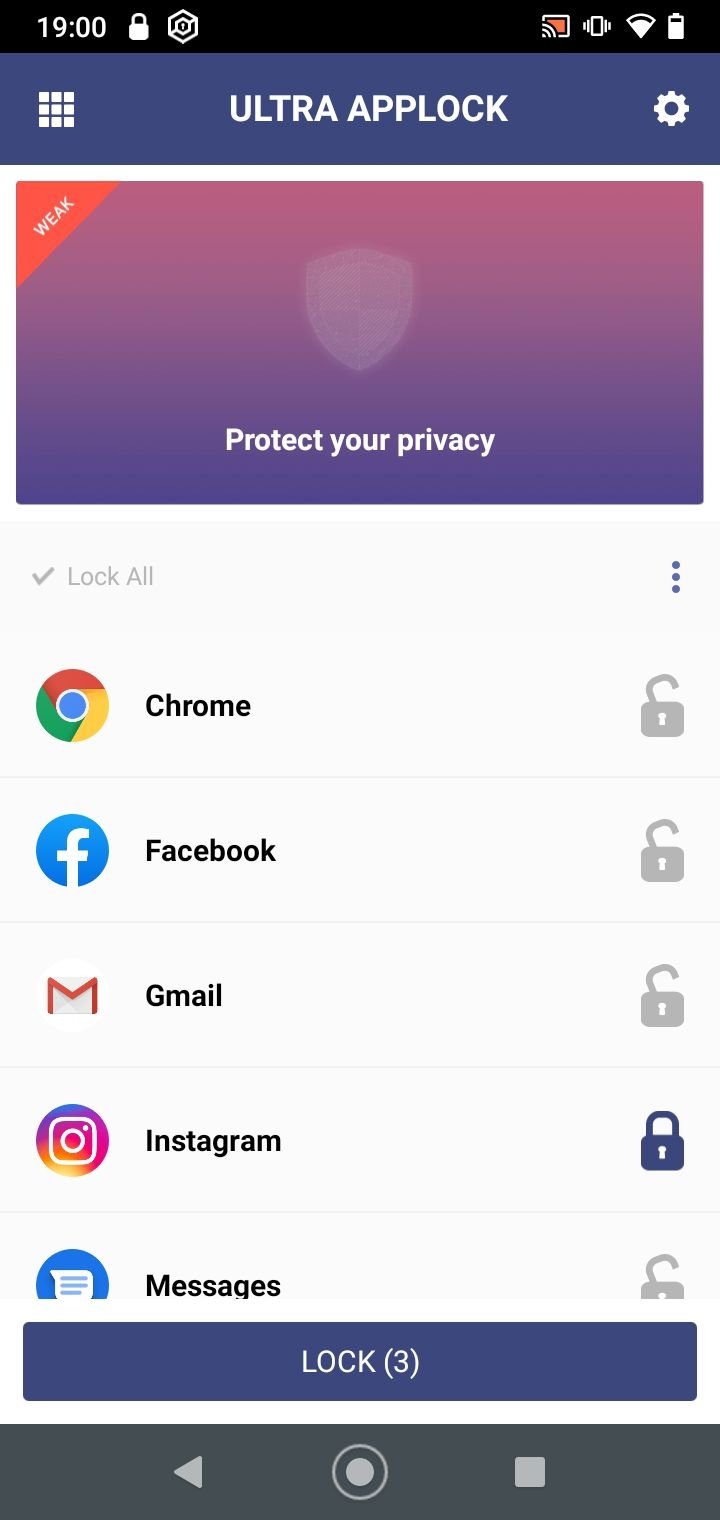Viewport: 720px width, 1520px height.
Task: Go back using the system back button
Action: point(188,1472)
